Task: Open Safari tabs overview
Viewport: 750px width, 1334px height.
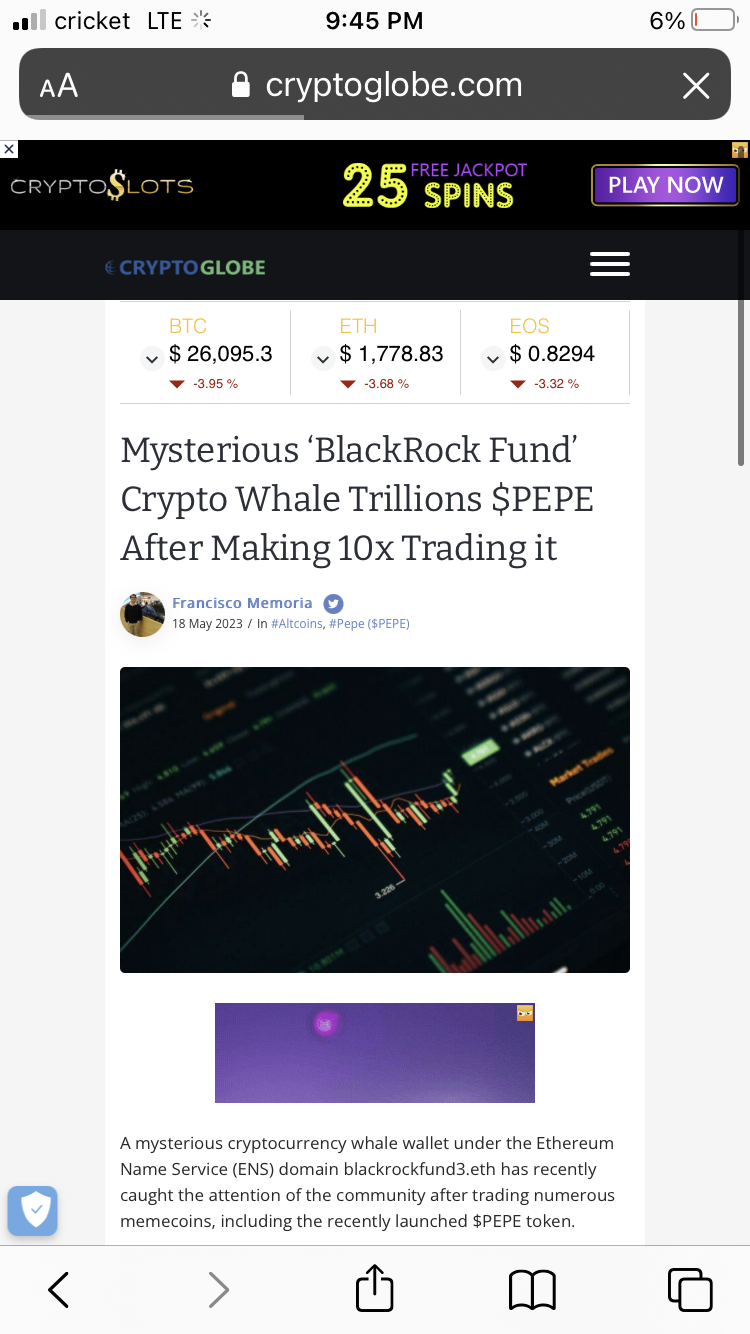Action: coord(690,1289)
